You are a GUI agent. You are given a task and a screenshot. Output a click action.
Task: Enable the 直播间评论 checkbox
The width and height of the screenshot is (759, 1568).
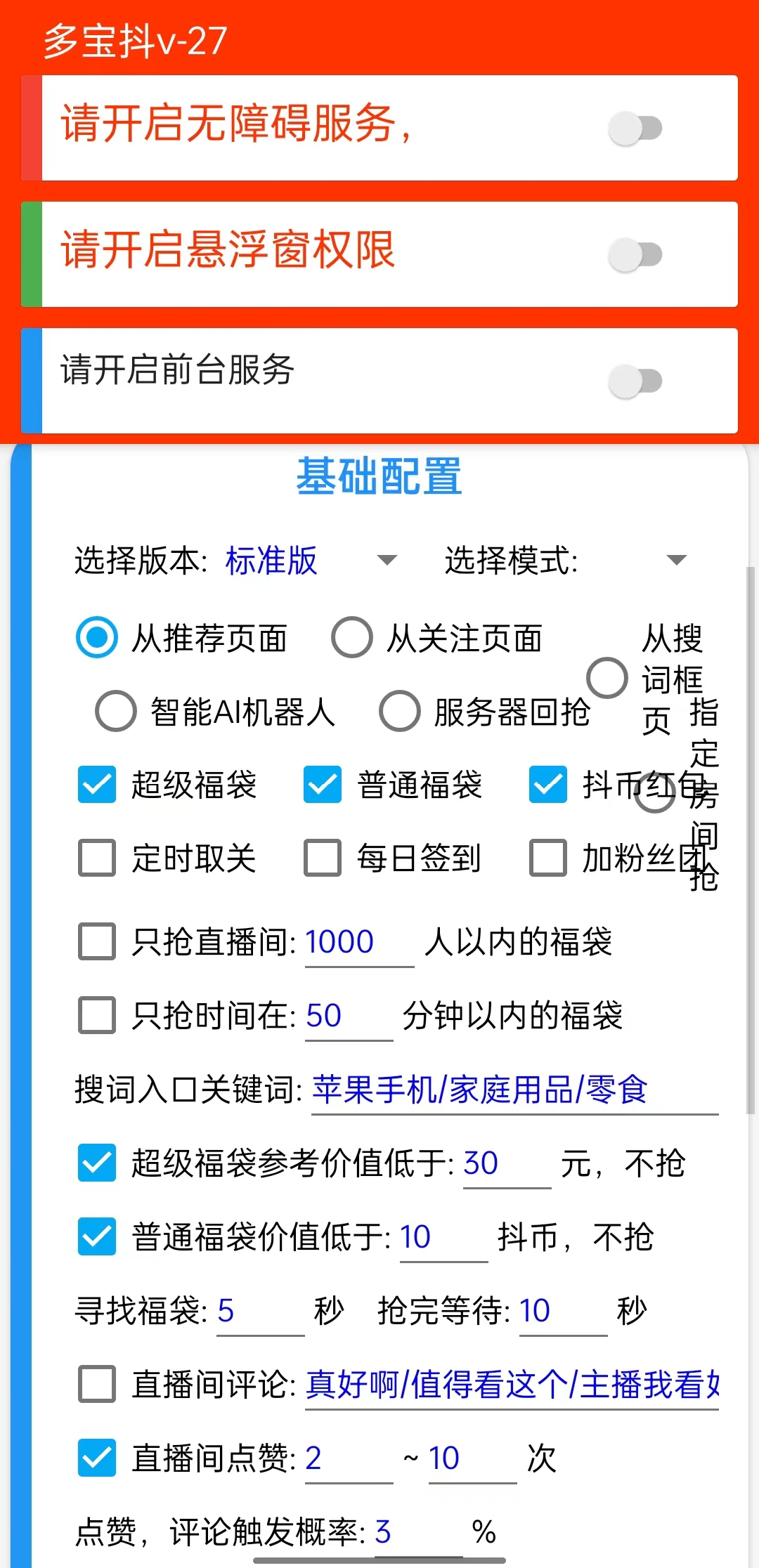(x=97, y=1384)
